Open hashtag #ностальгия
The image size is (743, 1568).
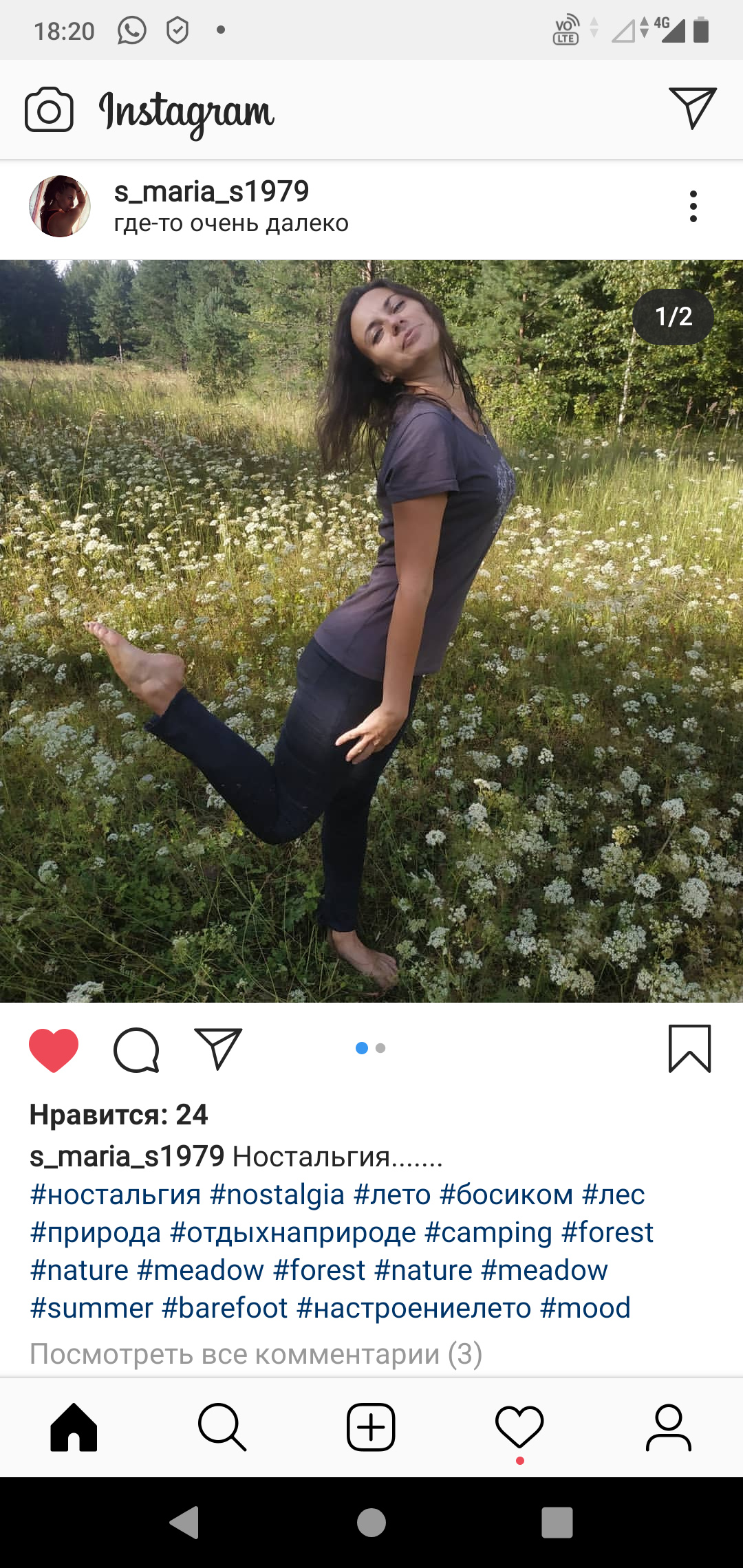point(116,1195)
